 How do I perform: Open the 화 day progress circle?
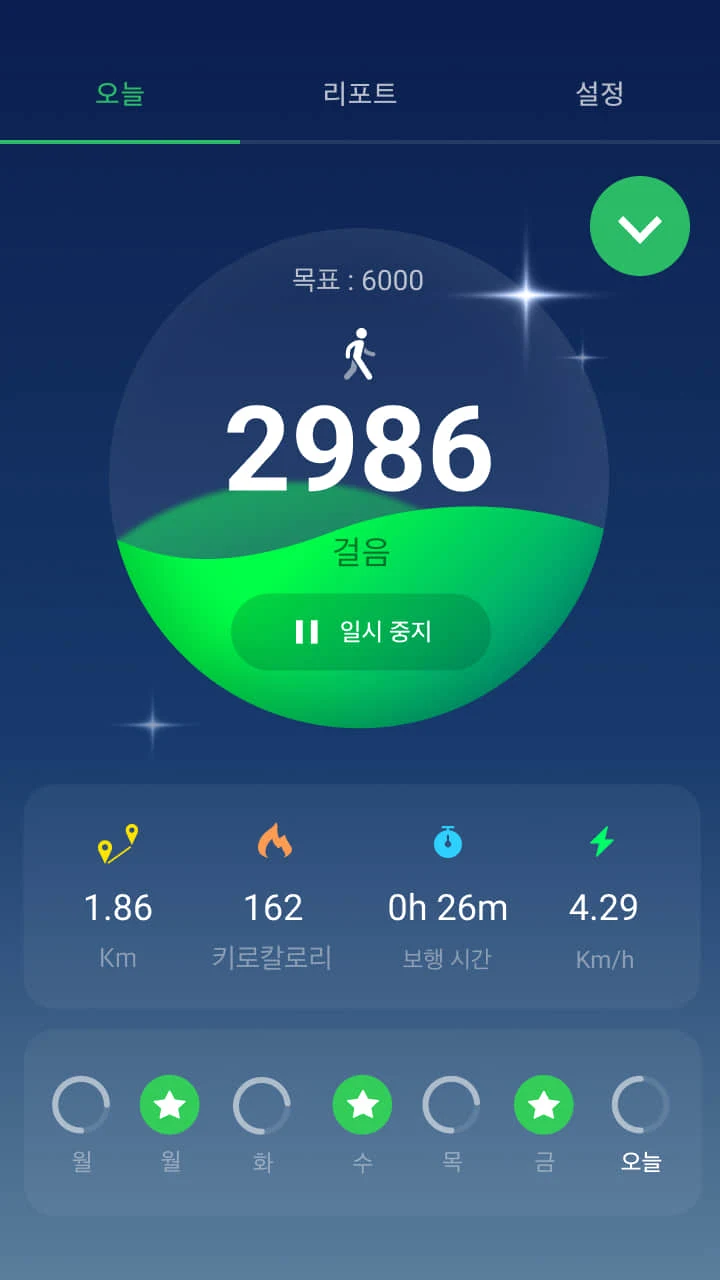(x=262, y=1106)
